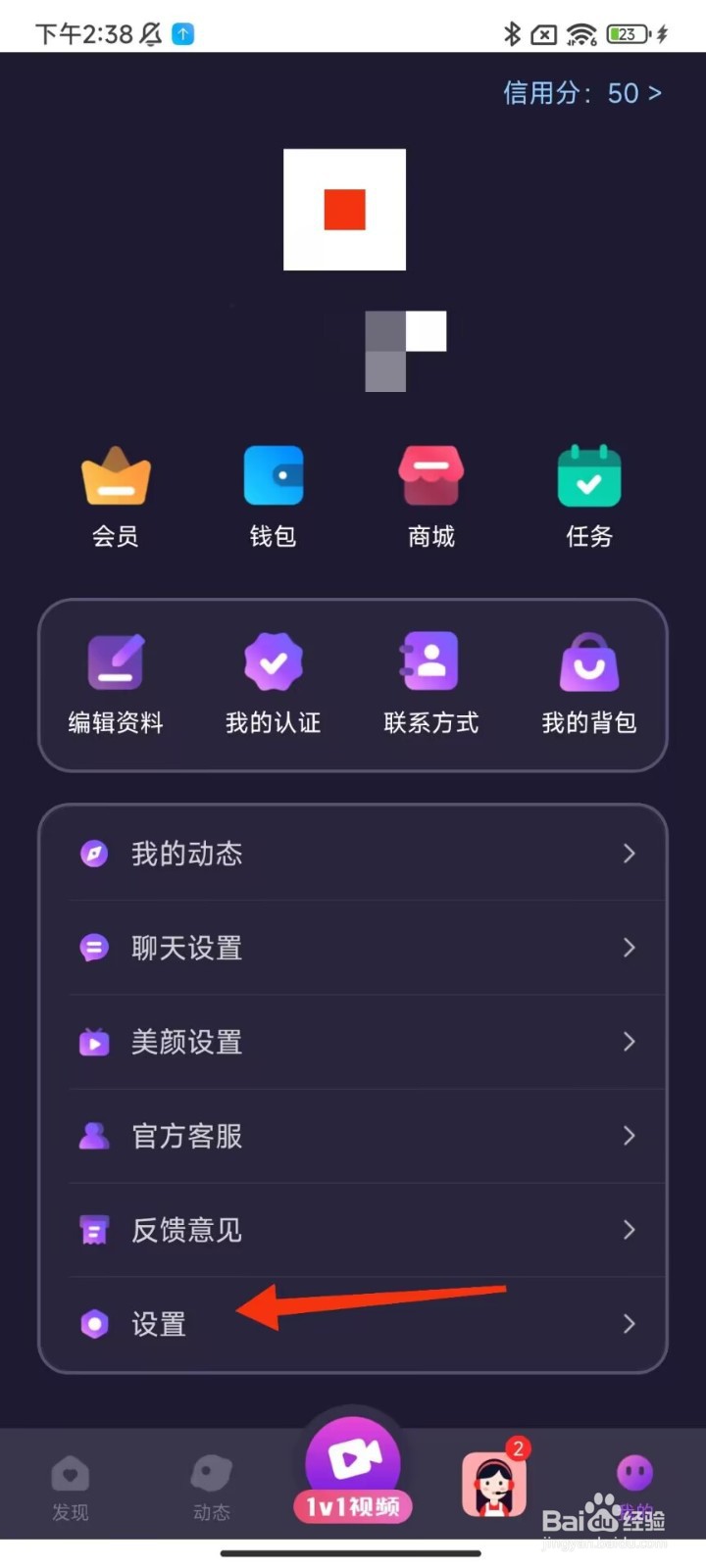Screen dimensions: 706x1568
Task: Tap the 官方客服 customer support row
Action: pyautogui.click(x=186, y=1136)
